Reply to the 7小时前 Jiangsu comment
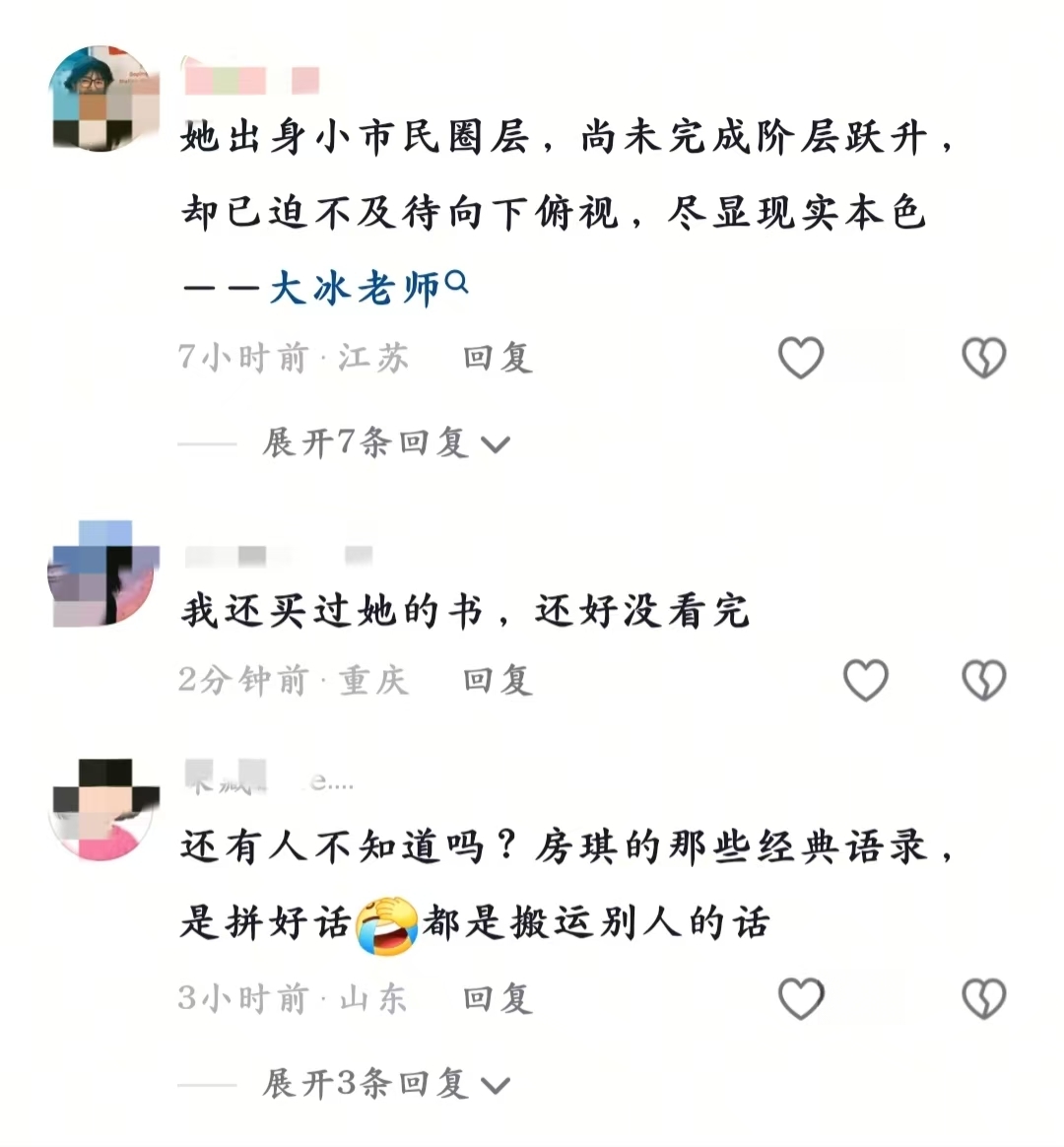Image resolution: width=1064 pixels, height=1147 pixels. coord(498,358)
